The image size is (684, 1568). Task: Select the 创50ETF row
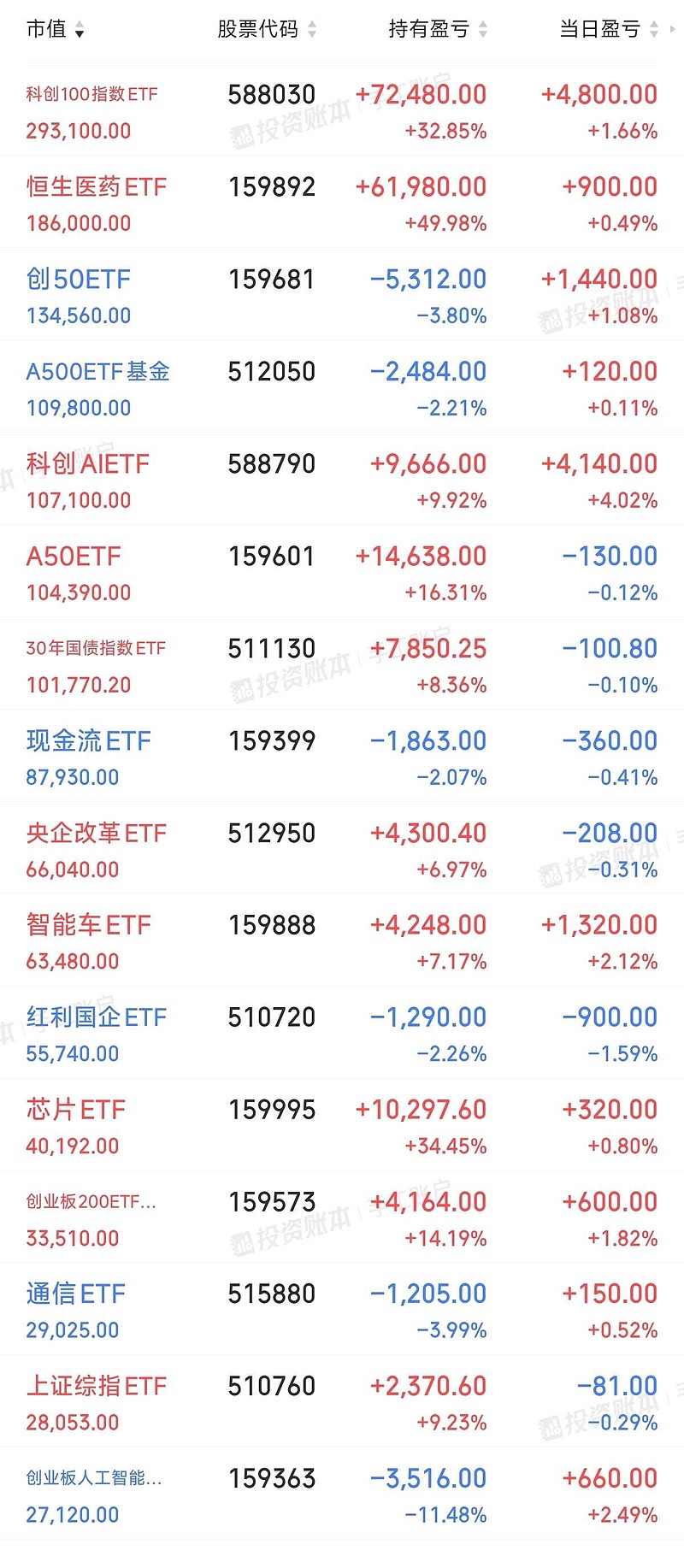click(x=80, y=279)
